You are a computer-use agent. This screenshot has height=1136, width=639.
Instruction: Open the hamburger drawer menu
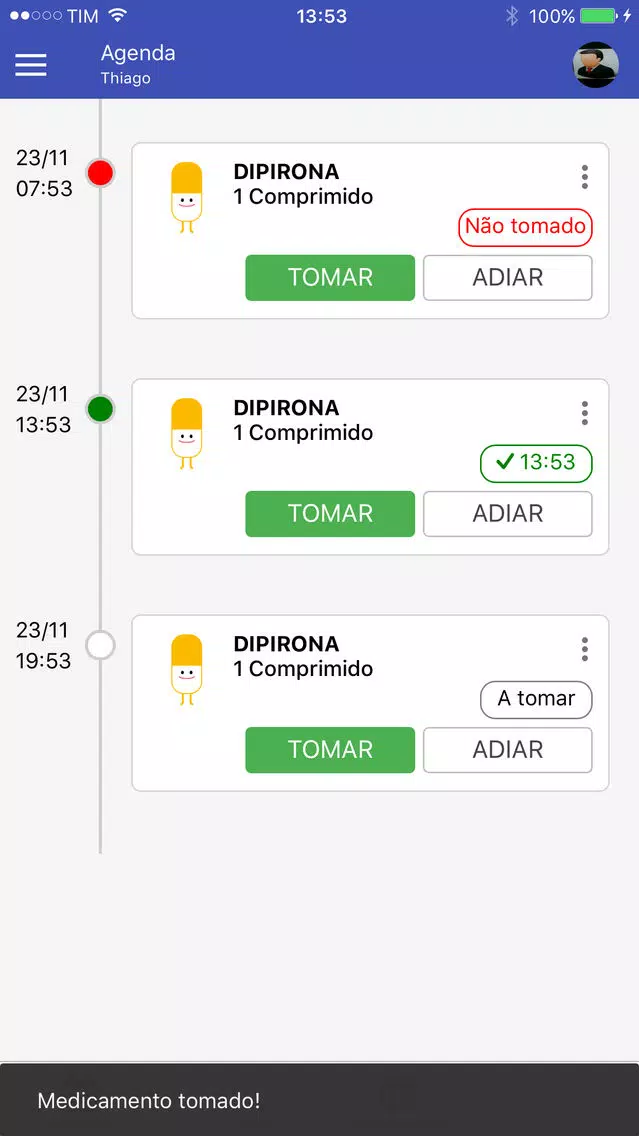click(31, 65)
